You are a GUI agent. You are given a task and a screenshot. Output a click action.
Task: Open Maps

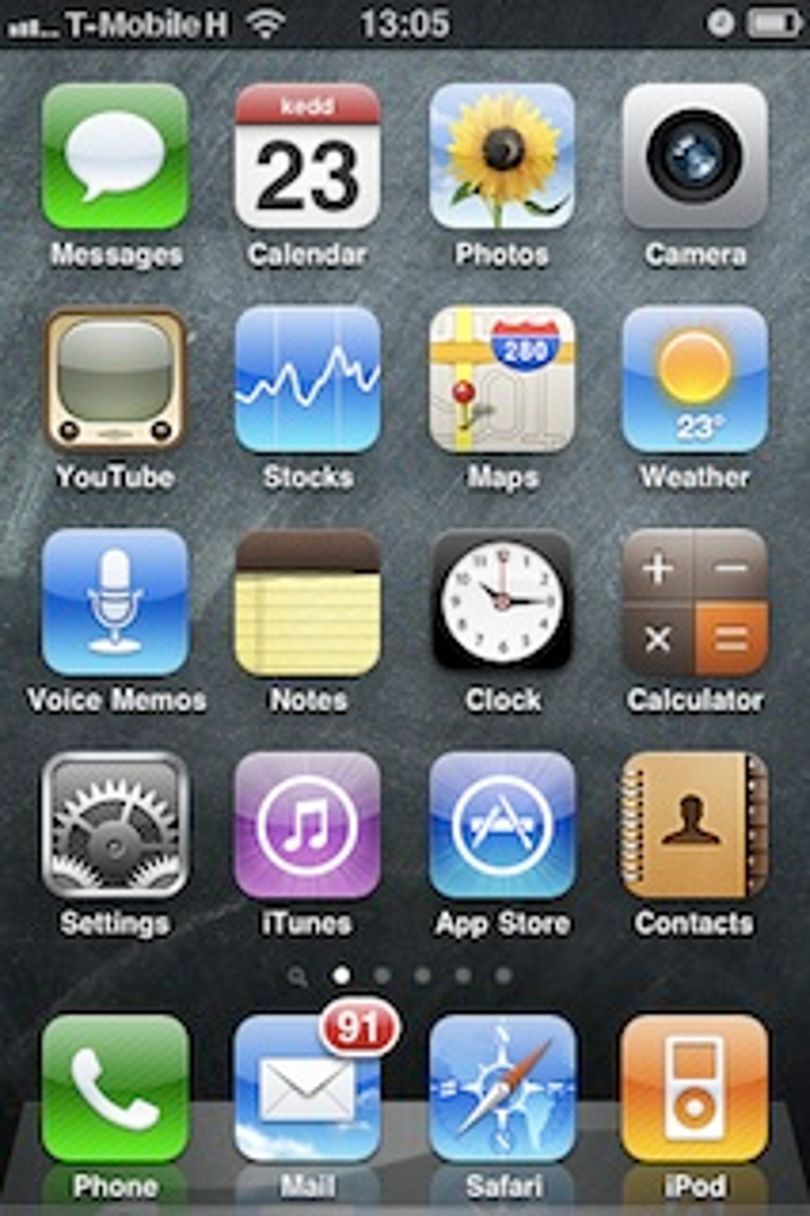tap(502, 379)
